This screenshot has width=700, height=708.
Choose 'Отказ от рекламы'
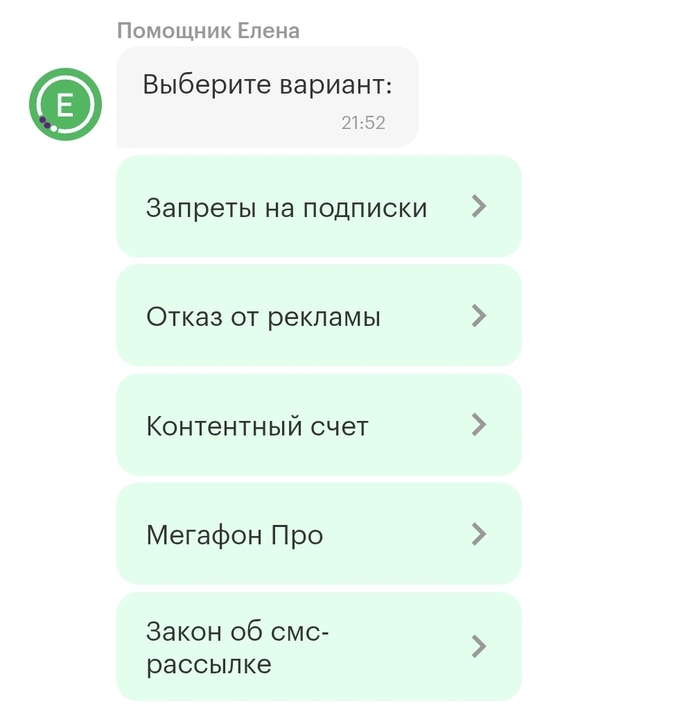[318, 317]
